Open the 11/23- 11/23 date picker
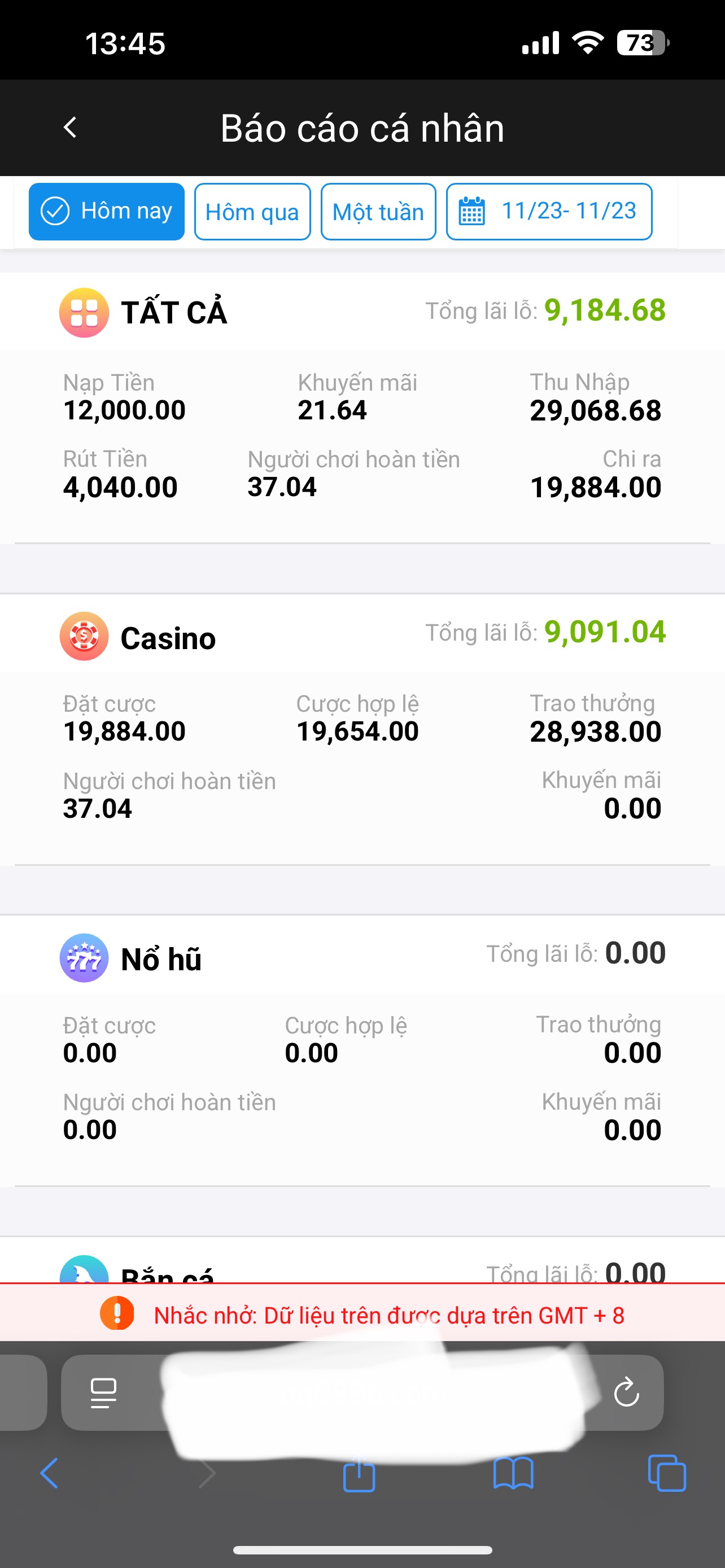 point(549,212)
